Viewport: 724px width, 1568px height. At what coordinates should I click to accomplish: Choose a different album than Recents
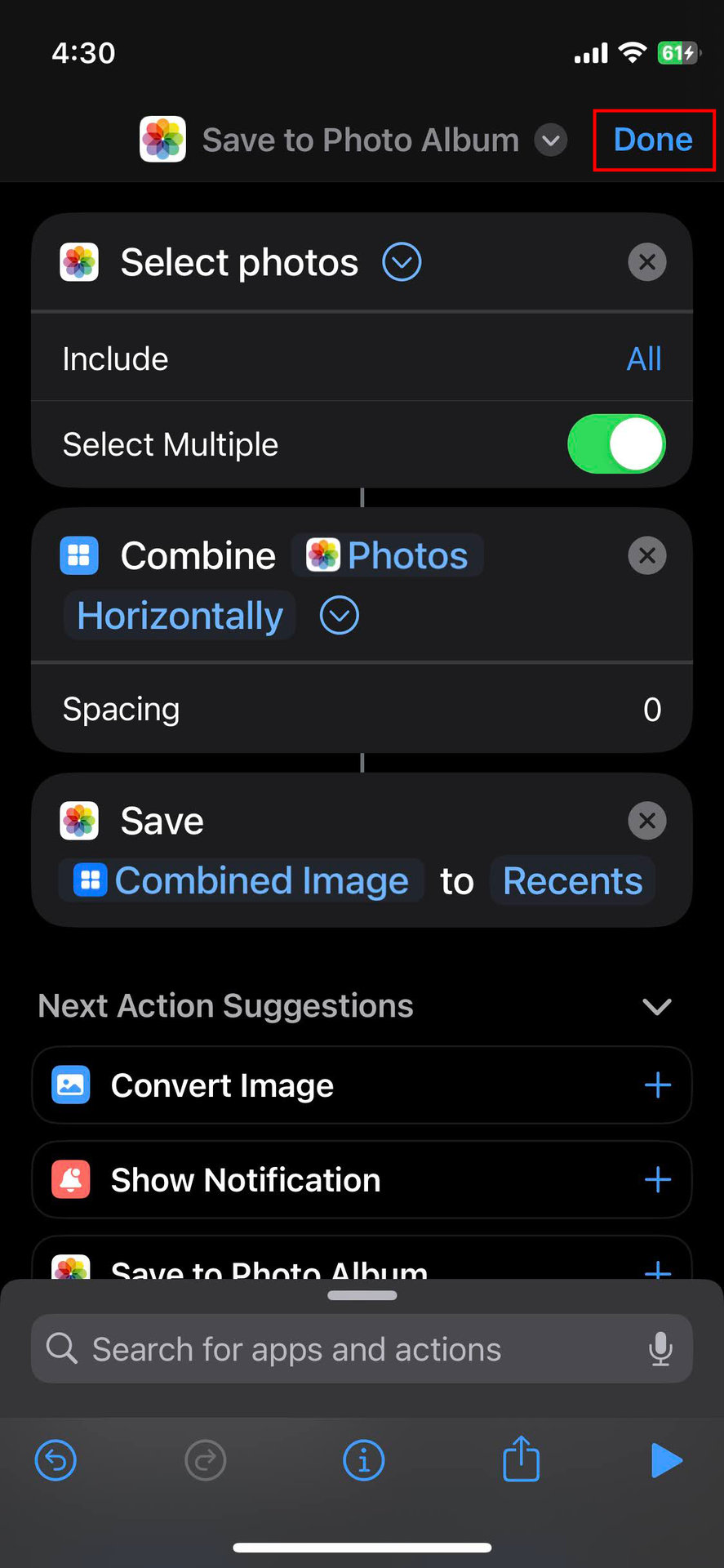point(572,881)
